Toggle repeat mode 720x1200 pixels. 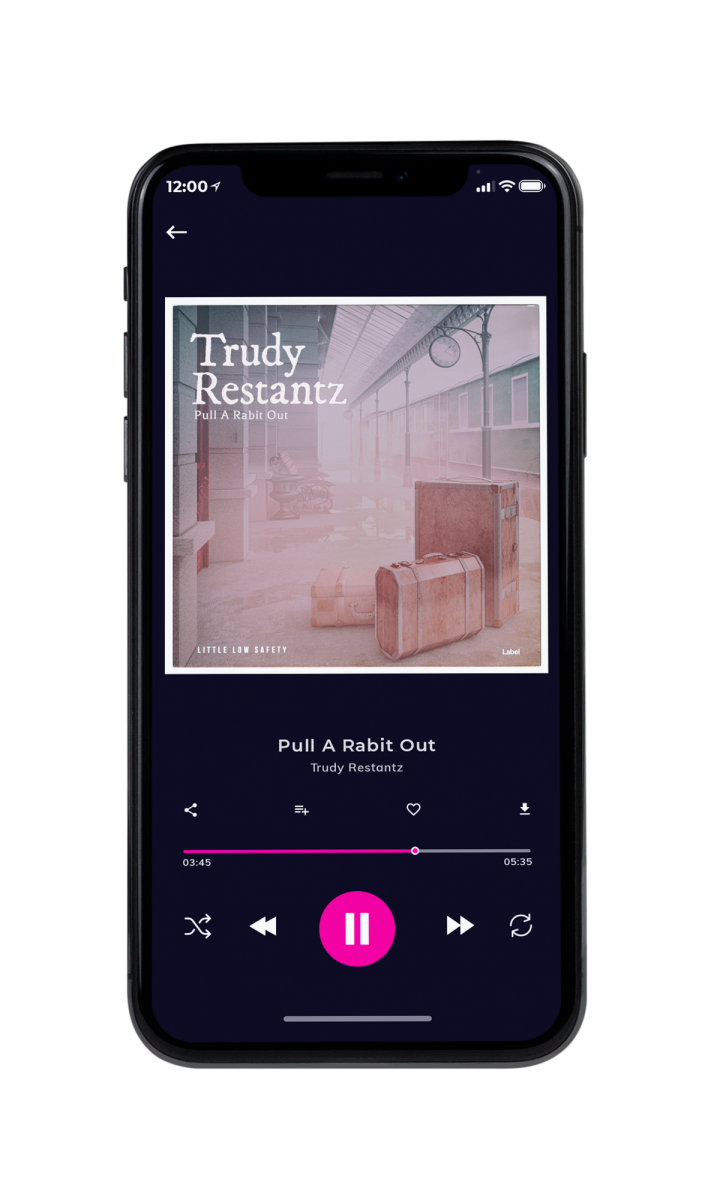pos(521,926)
